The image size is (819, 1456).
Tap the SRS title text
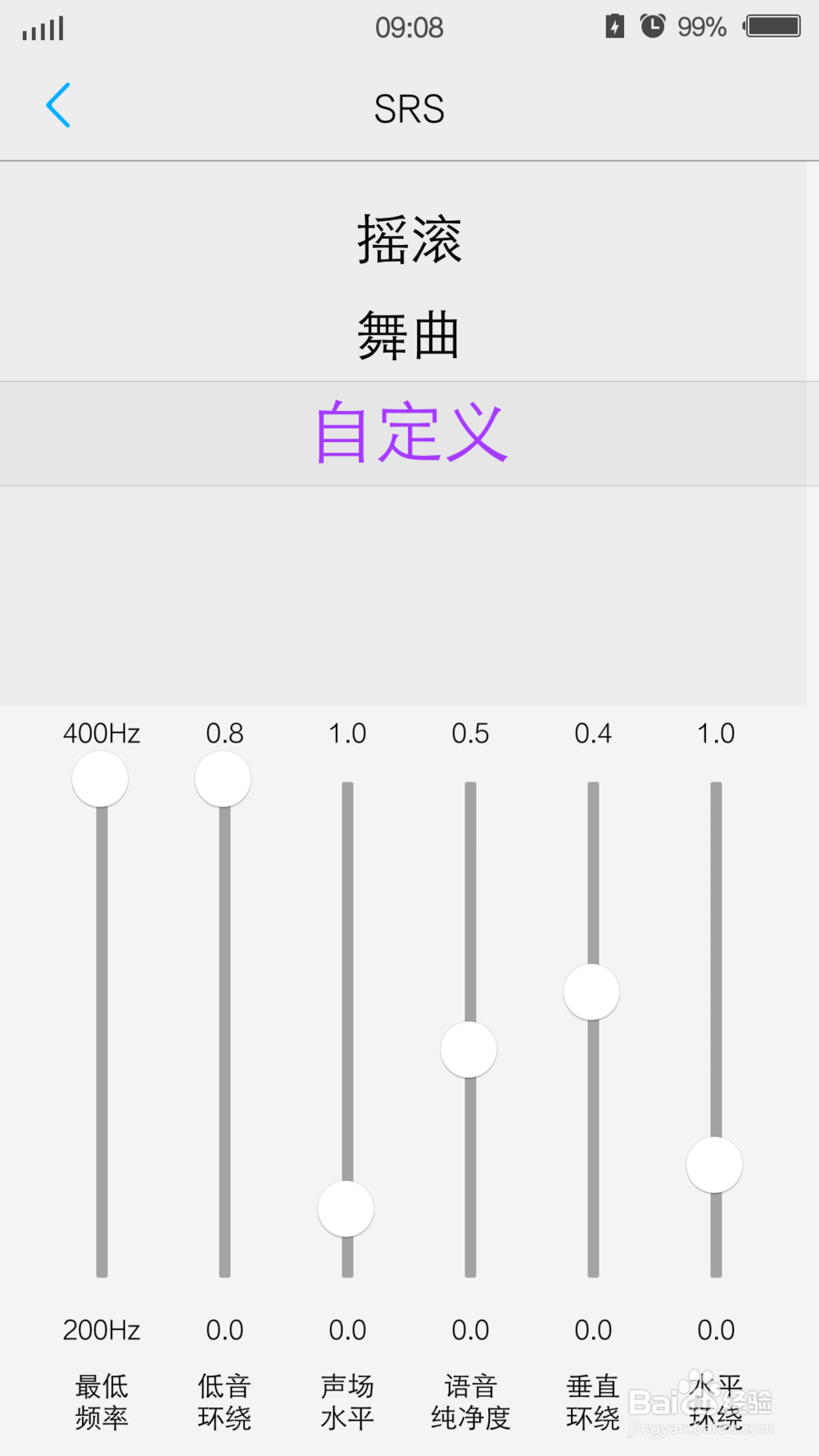click(x=409, y=109)
